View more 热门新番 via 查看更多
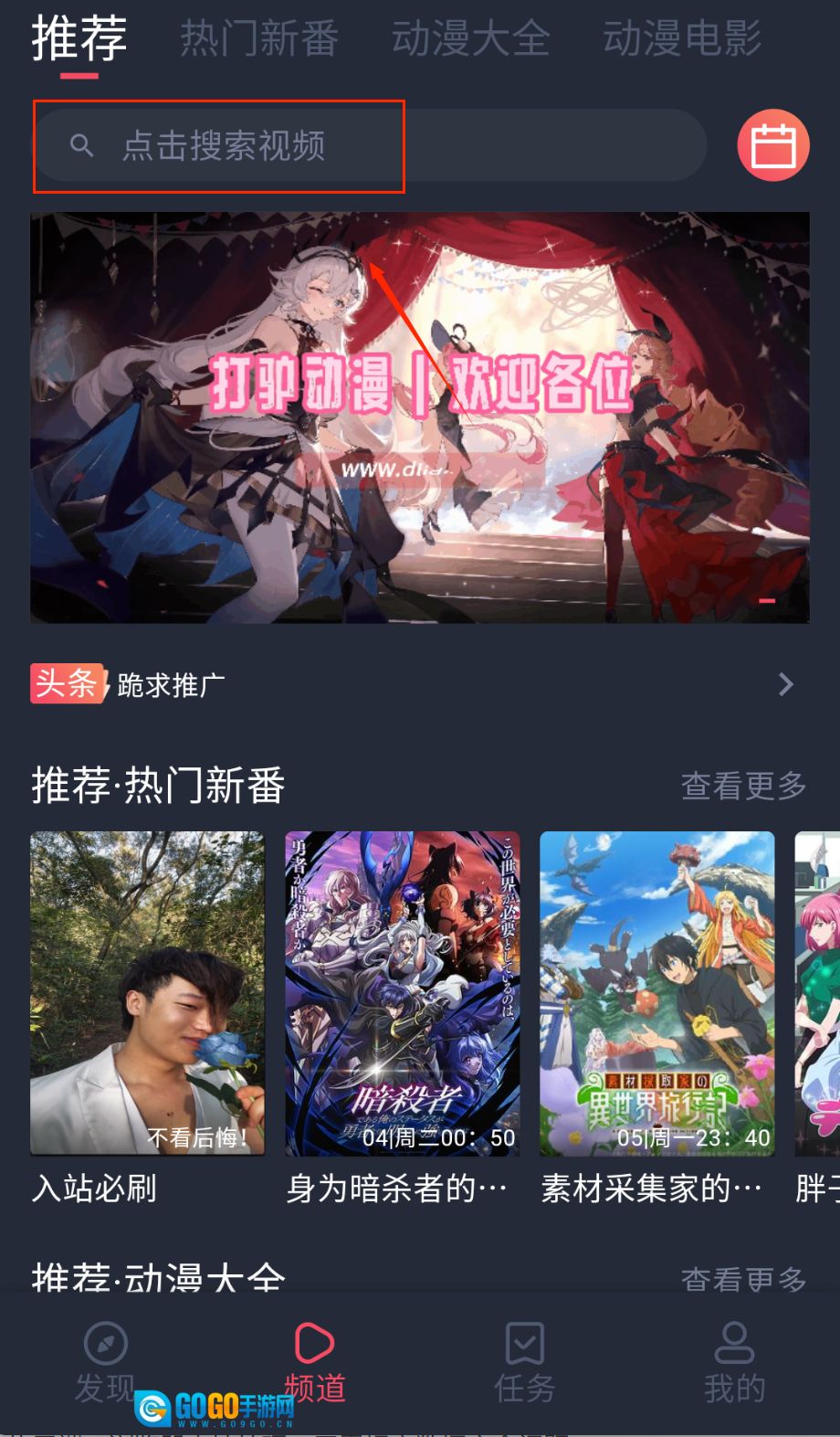Image resolution: width=840 pixels, height=1437 pixels. point(743,785)
